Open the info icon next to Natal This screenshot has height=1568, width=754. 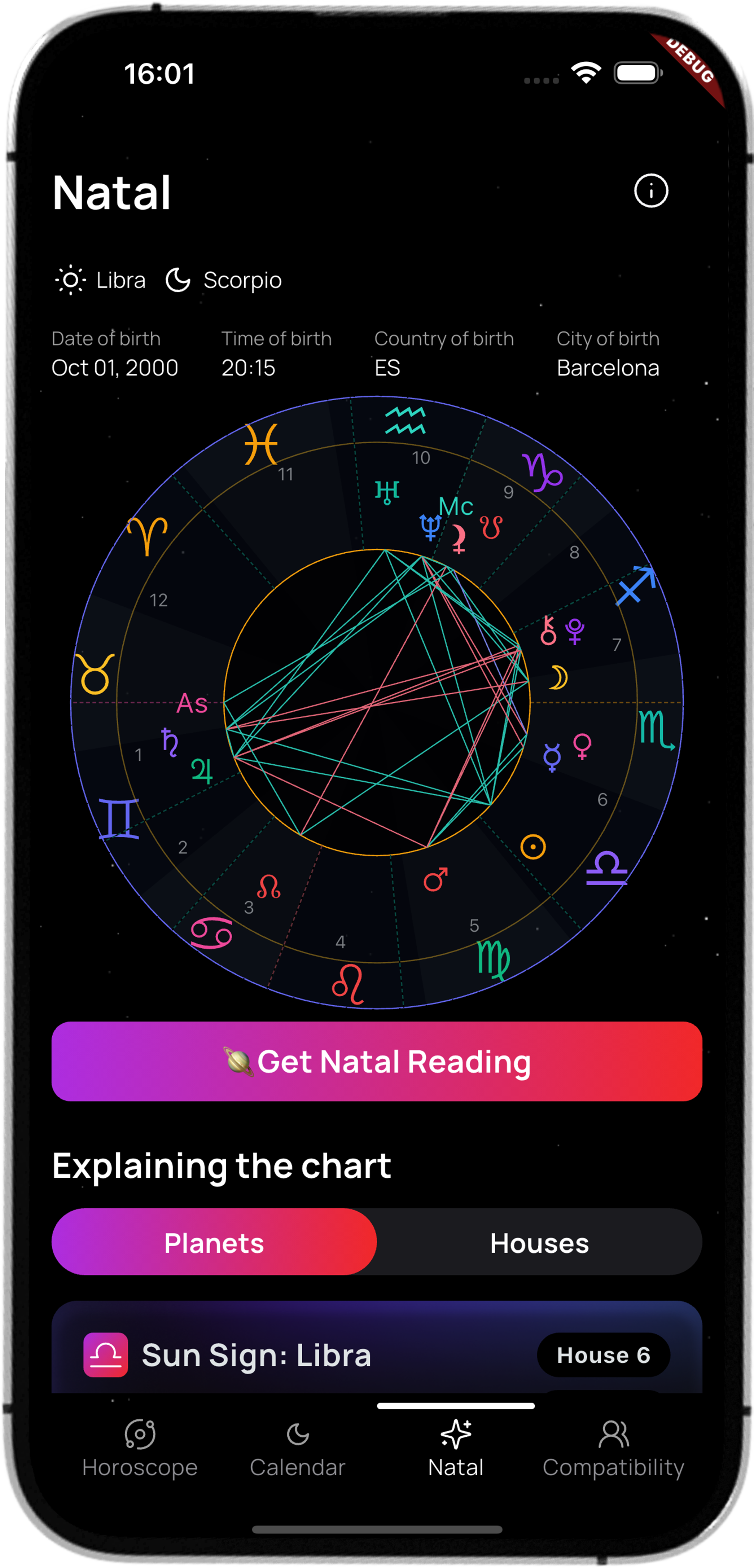pyautogui.click(x=650, y=191)
